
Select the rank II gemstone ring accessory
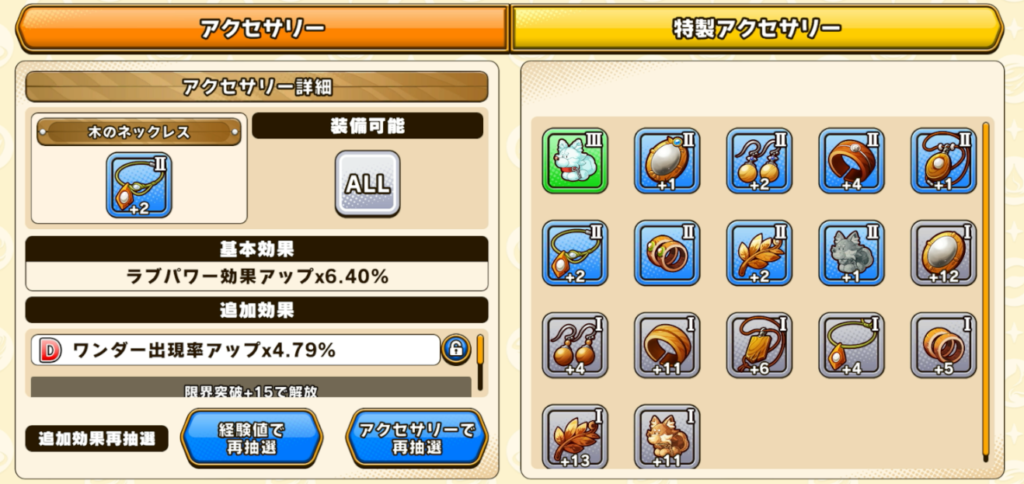tap(667, 253)
